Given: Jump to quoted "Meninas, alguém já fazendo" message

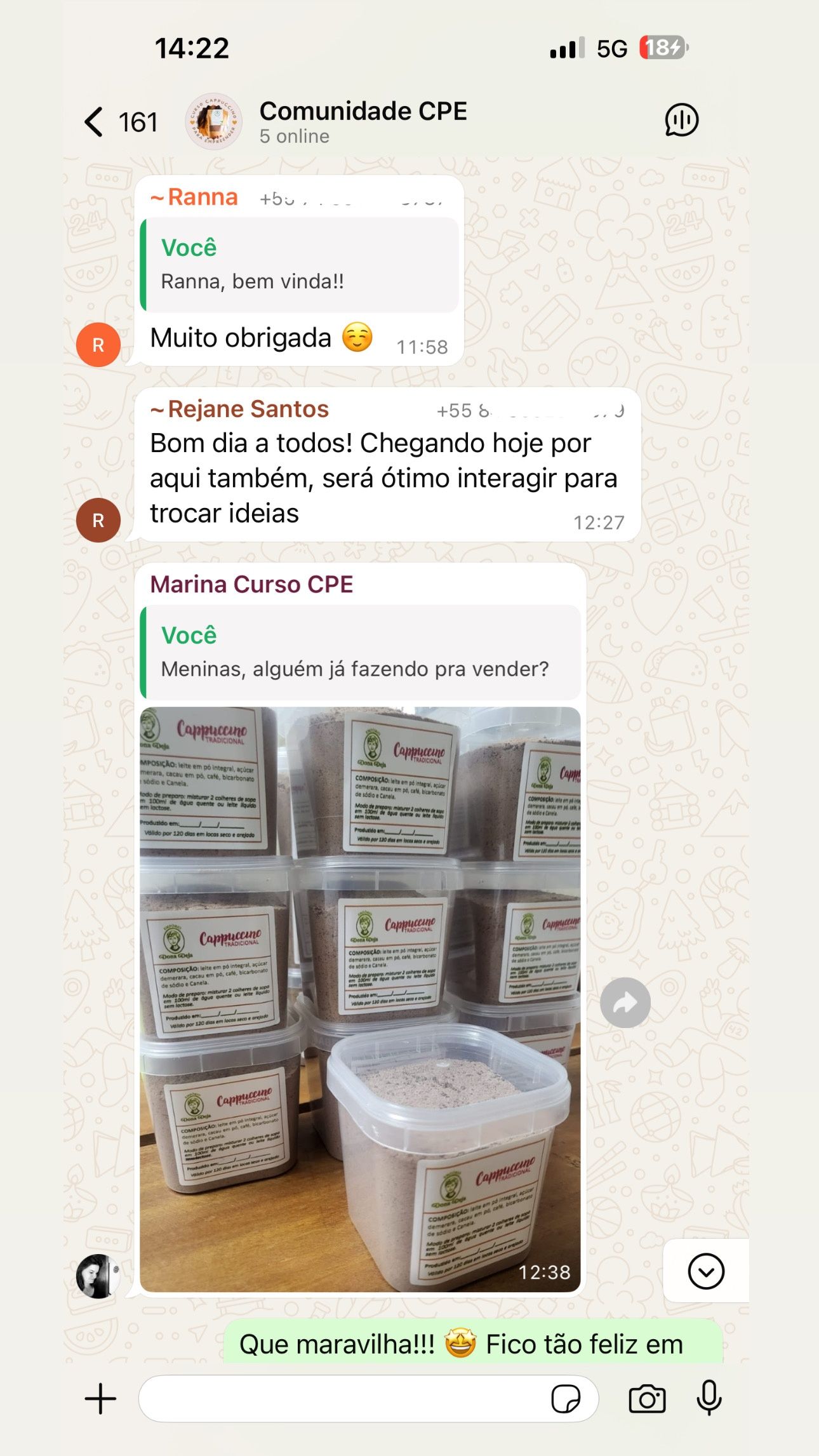Looking at the screenshot, I should (x=360, y=653).
